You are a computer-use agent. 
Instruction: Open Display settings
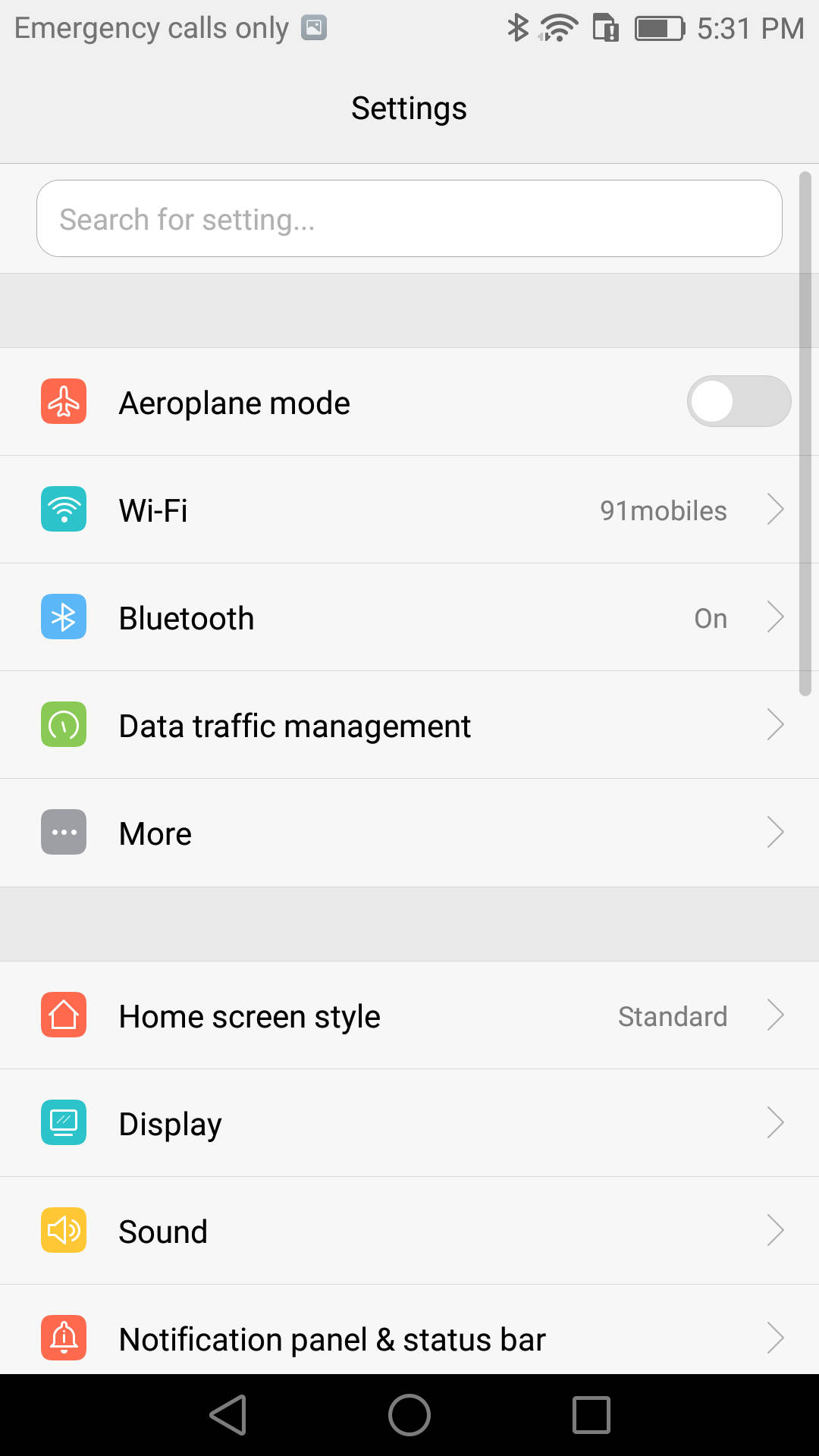409,1123
